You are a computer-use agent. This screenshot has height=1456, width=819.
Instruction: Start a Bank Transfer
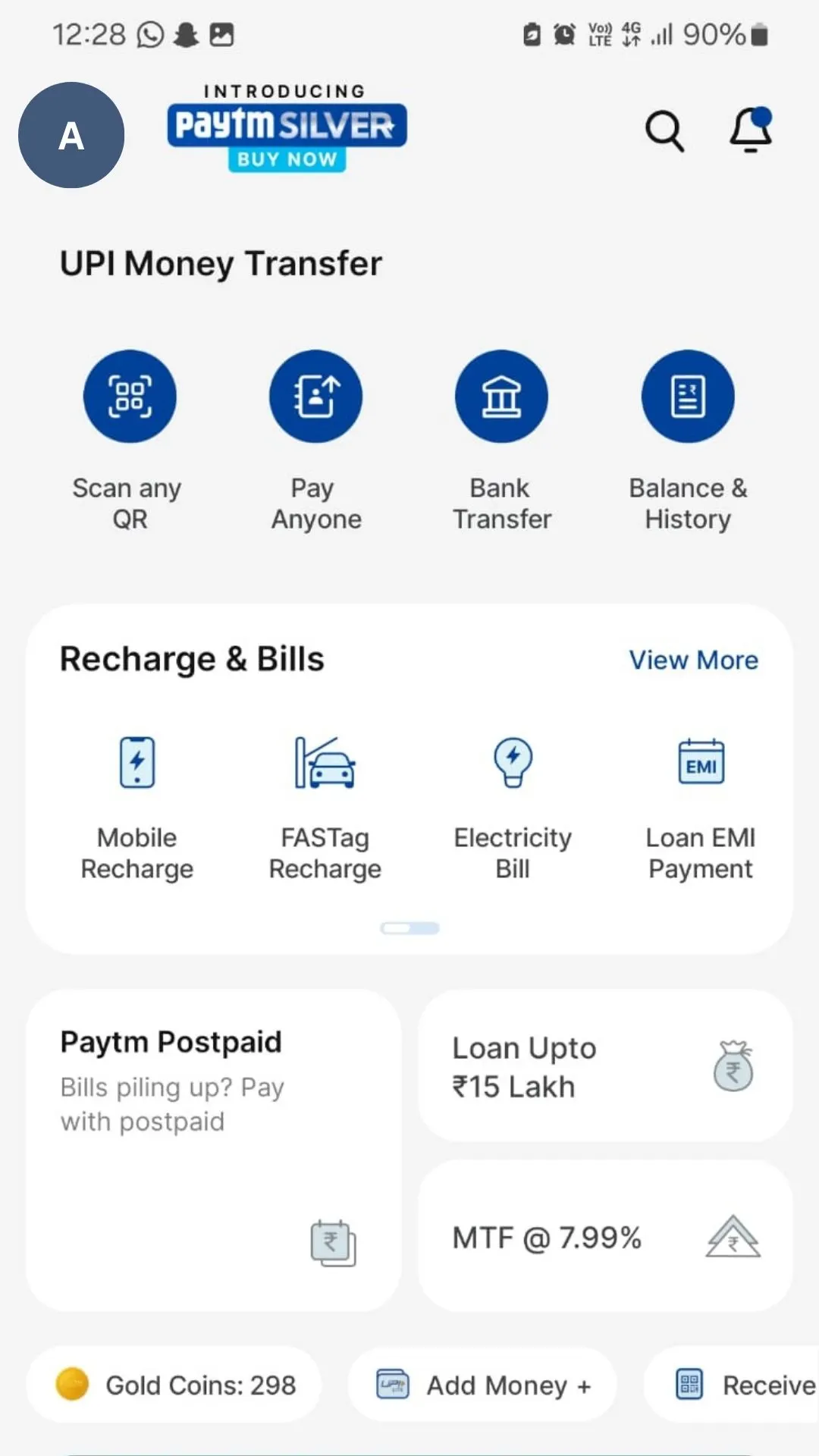pos(501,397)
